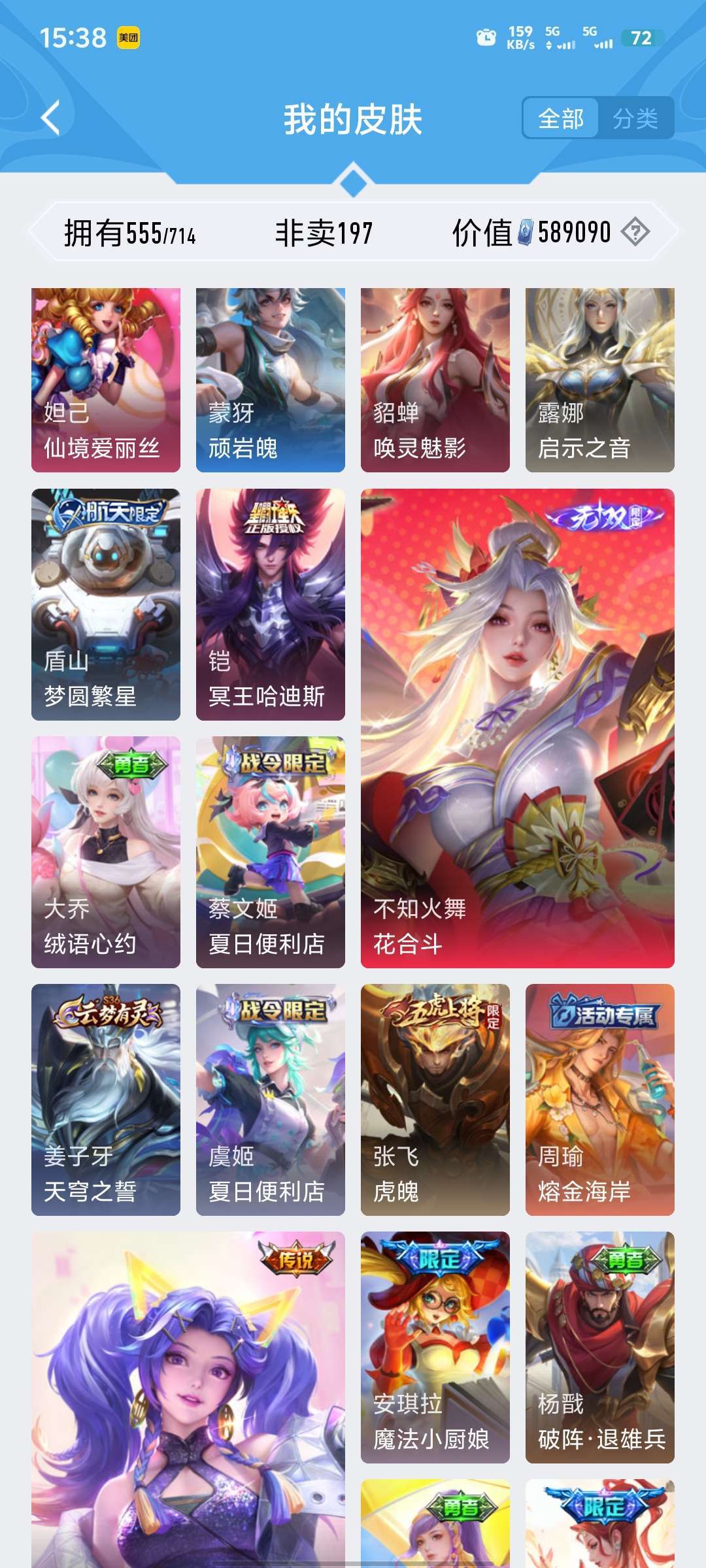View 蒙犽 顽岩魄 skin
This screenshot has height=1568, width=706.
pos(271,380)
